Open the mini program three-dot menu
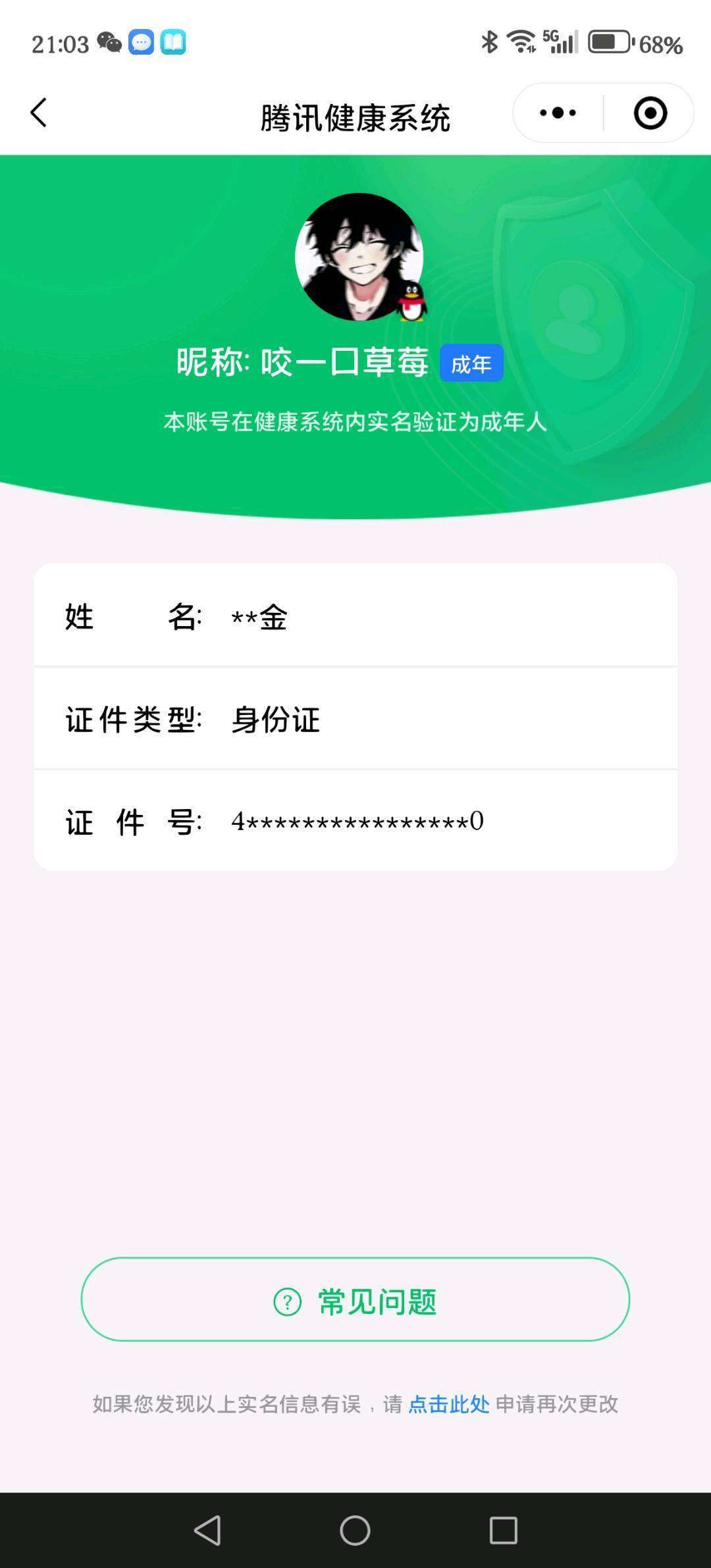The height and width of the screenshot is (1568, 711). point(558,113)
